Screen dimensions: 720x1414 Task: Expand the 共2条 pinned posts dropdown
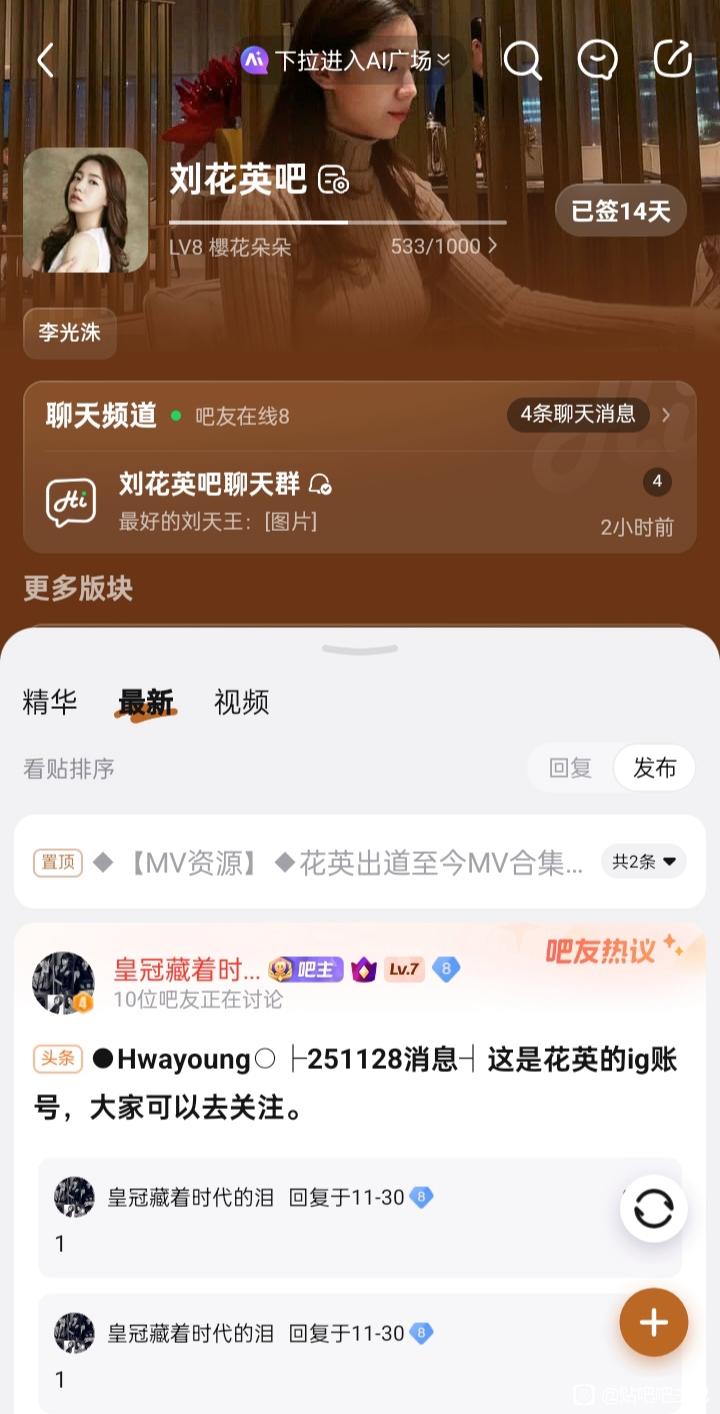(644, 861)
